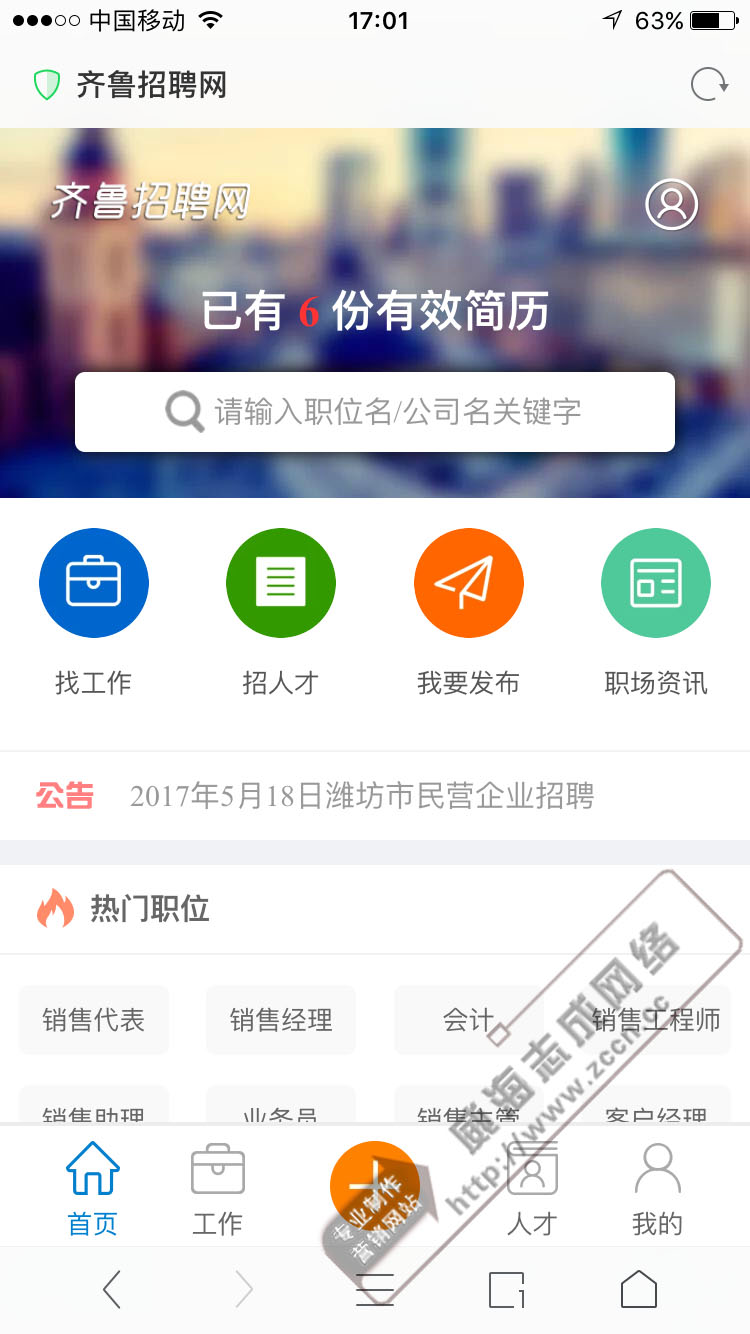Switch to the 人才 tab
Screen dimensions: 750x1334
532,1188
